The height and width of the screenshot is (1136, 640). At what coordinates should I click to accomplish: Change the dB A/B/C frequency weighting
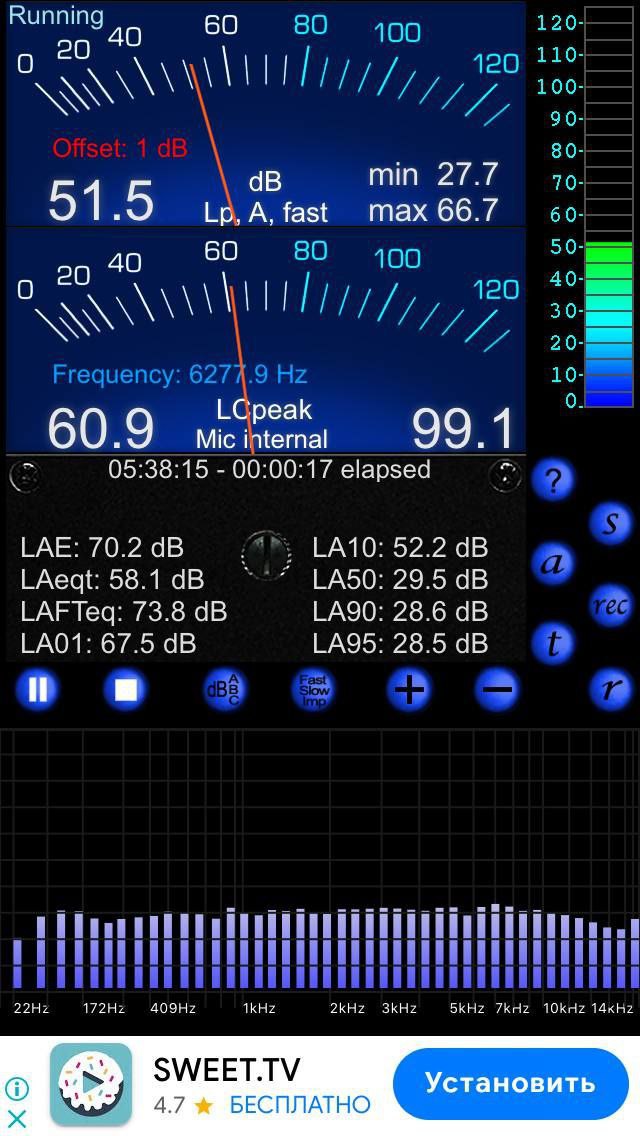point(224,688)
